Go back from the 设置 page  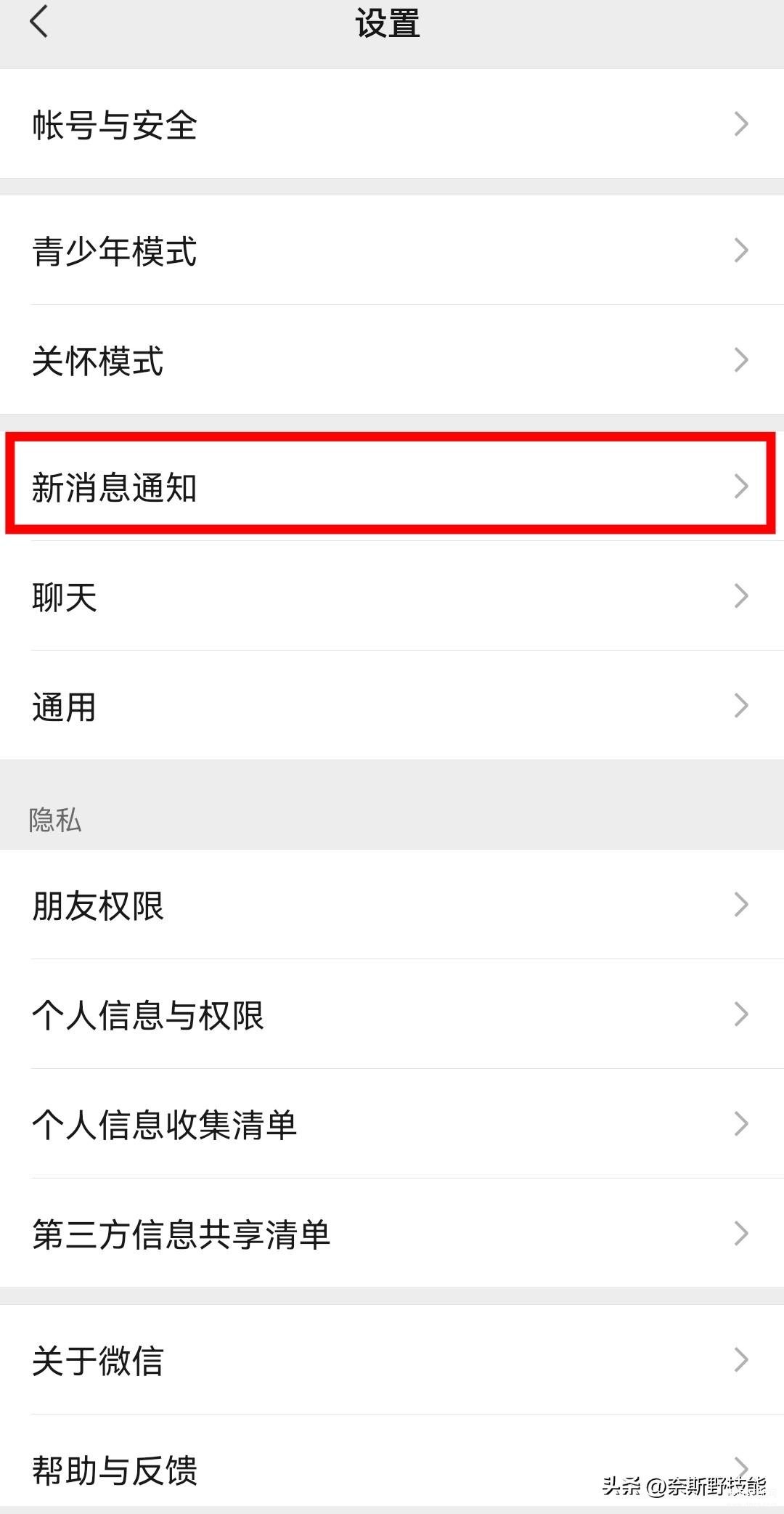pyautogui.click(x=40, y=22)
